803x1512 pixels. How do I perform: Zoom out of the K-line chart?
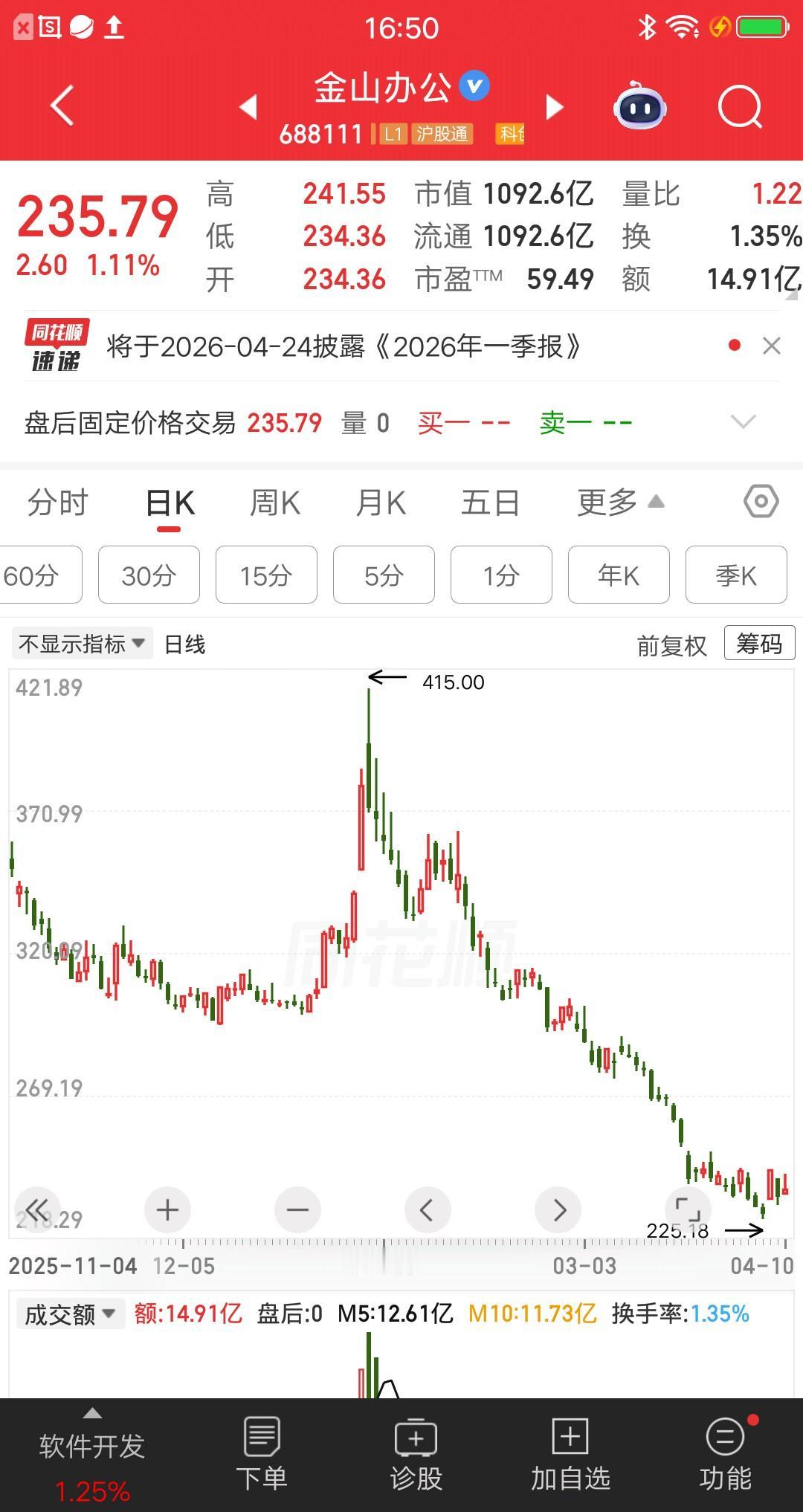297,1209
